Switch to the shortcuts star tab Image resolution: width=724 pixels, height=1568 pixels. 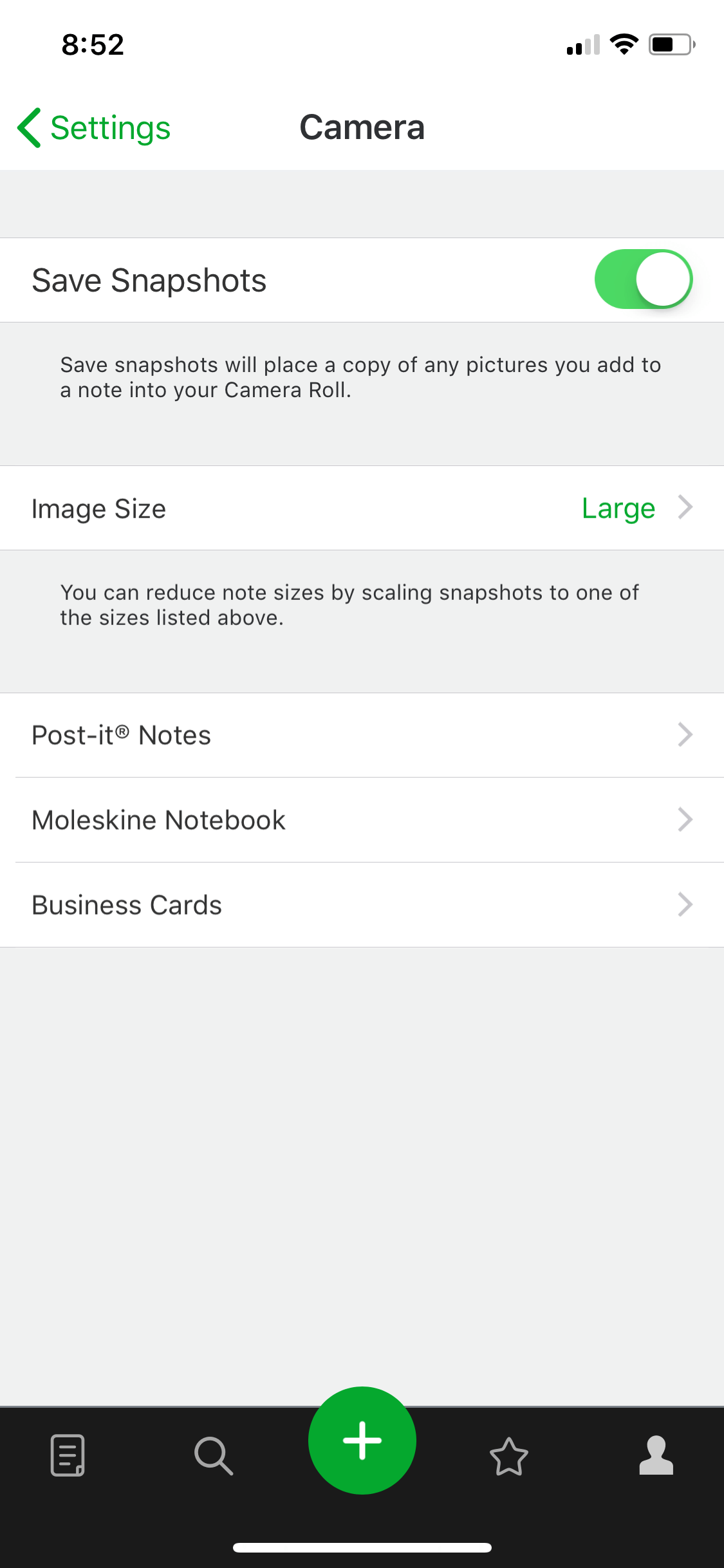509,1456
